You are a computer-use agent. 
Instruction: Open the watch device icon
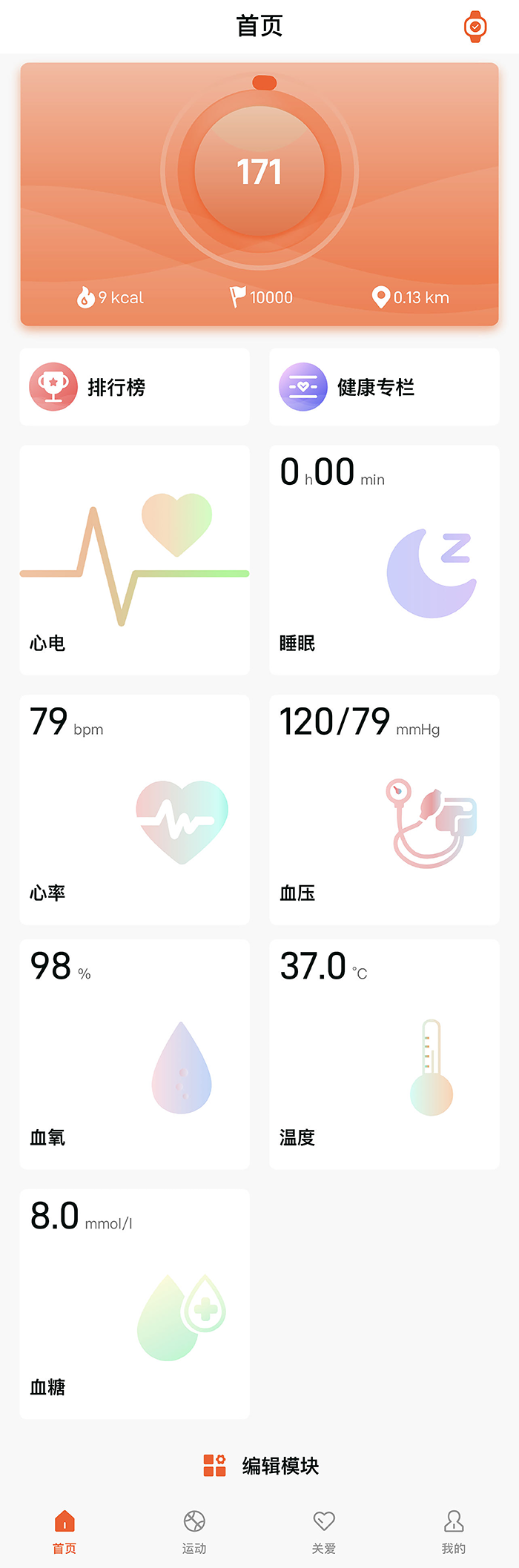(475, 27)
